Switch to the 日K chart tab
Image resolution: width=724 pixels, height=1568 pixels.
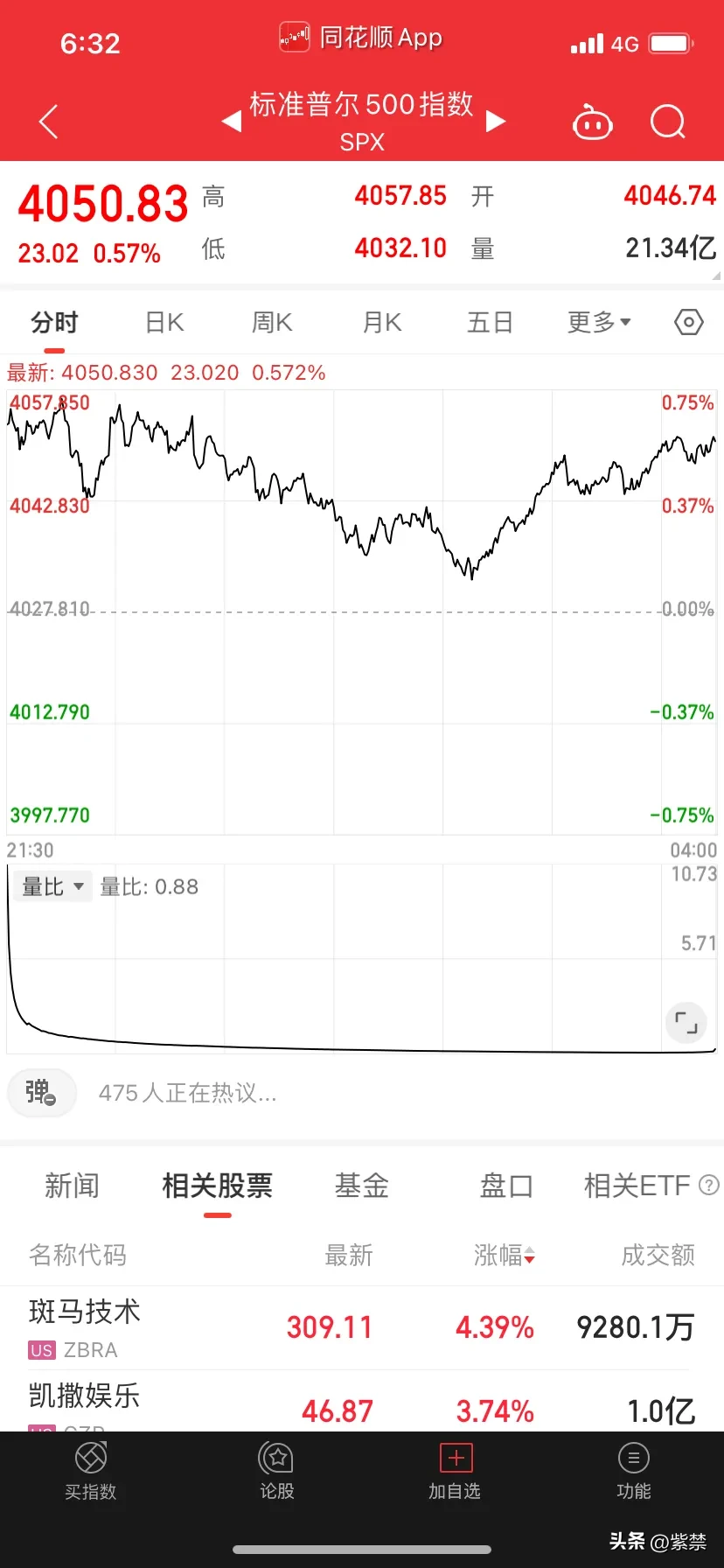pos(164,323)
